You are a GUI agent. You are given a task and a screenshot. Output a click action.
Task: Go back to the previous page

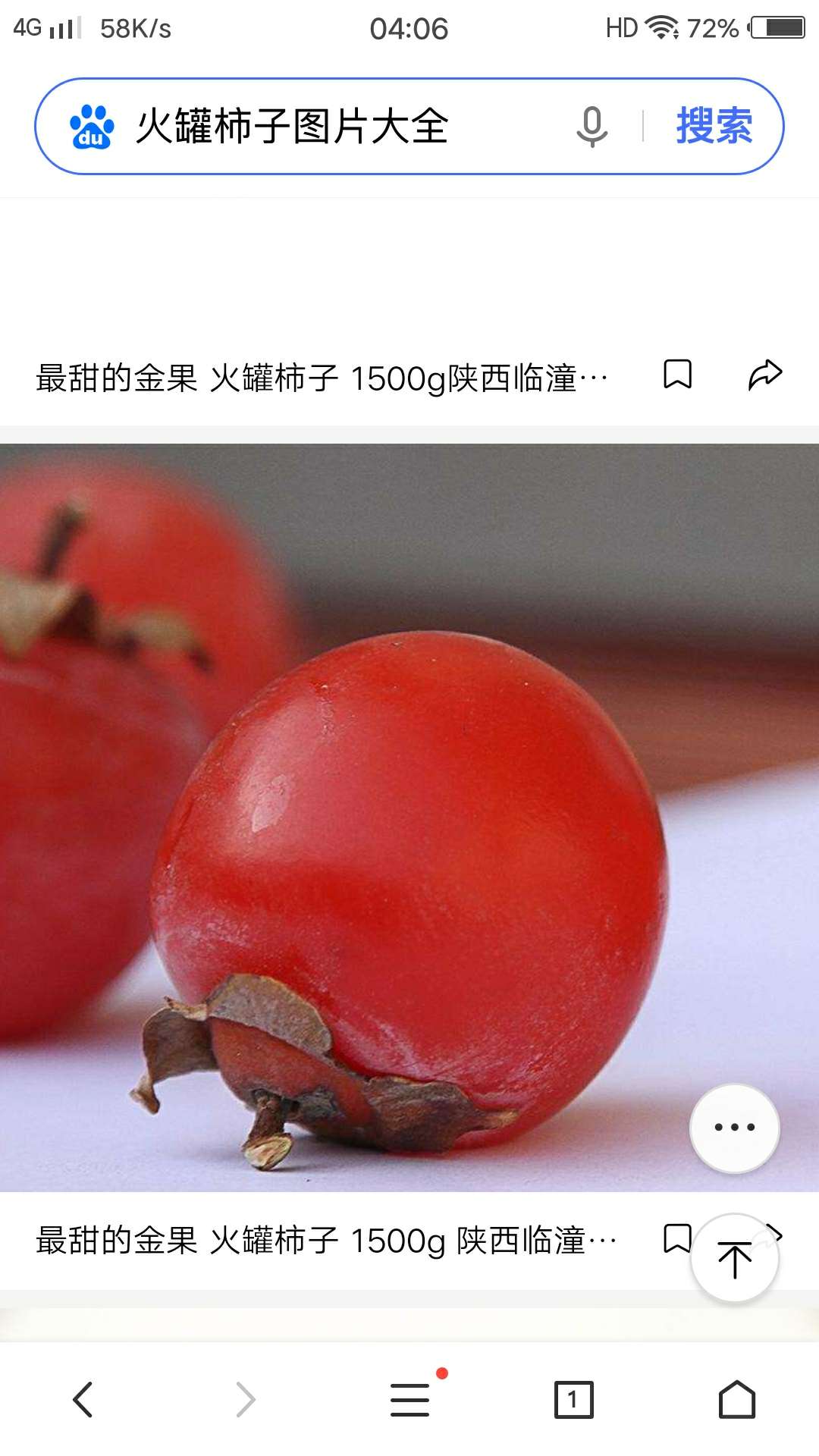click(x=83, y=1399)
